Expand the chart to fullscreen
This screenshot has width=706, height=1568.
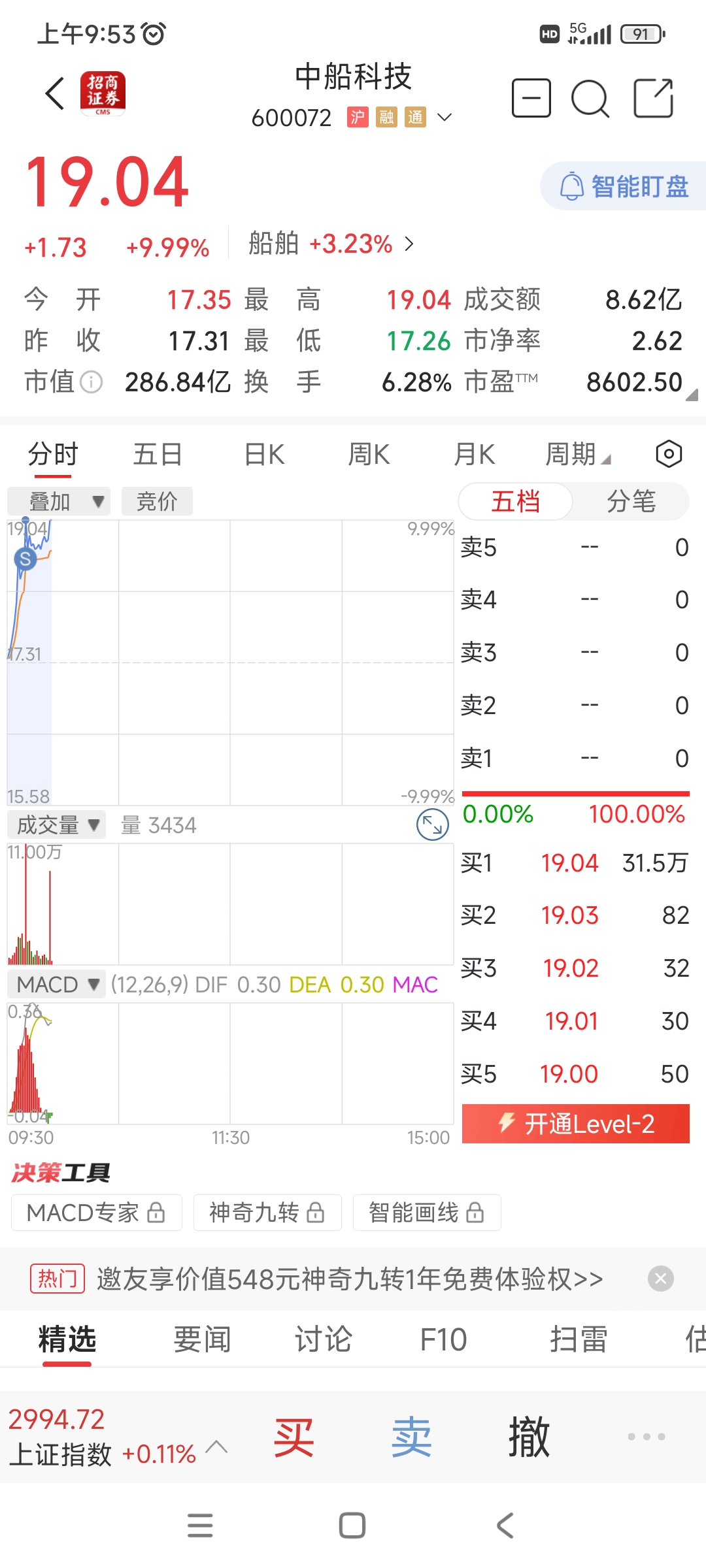pos(433,825)
